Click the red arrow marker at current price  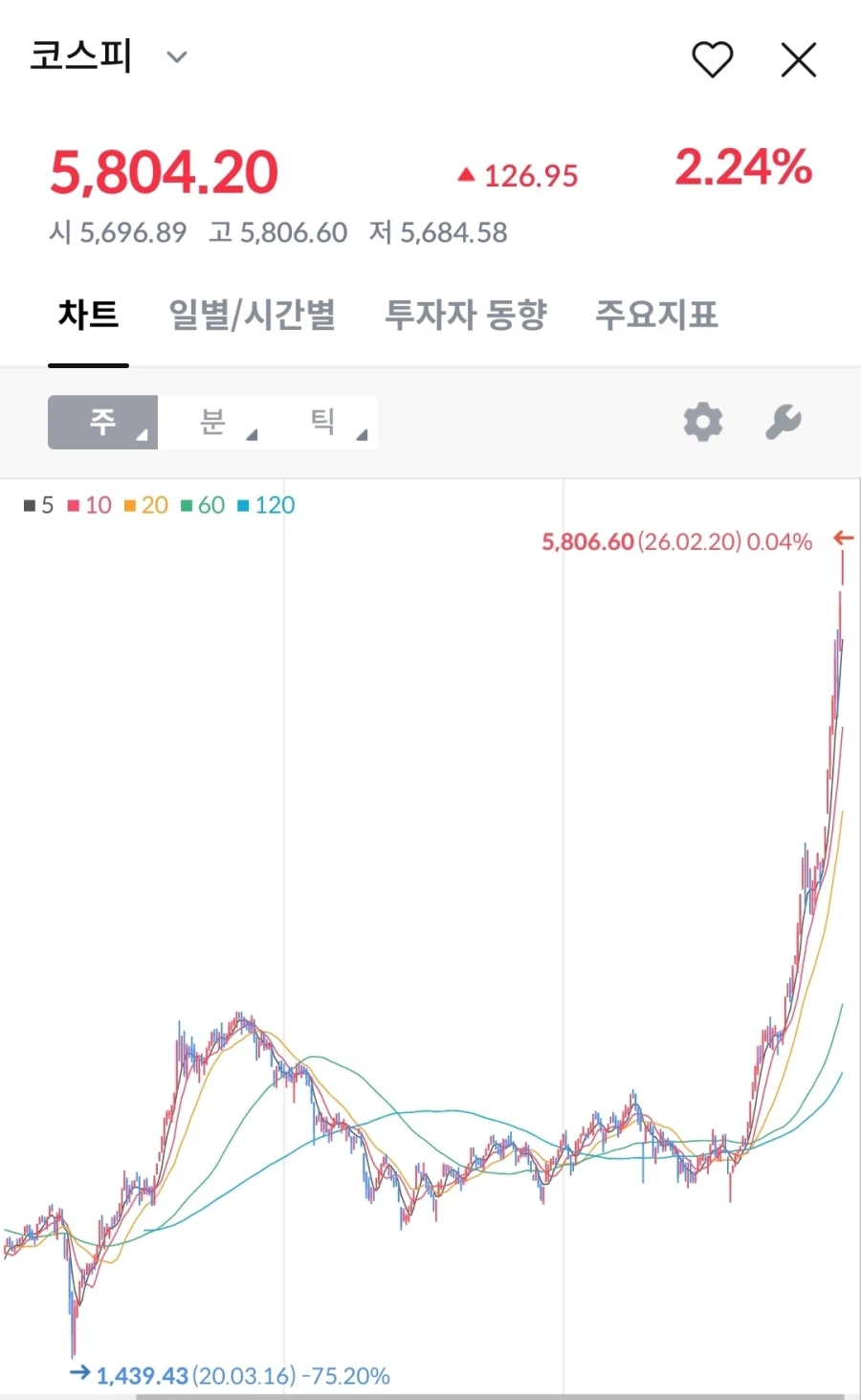pyautogui.click(x=844, y=537)
